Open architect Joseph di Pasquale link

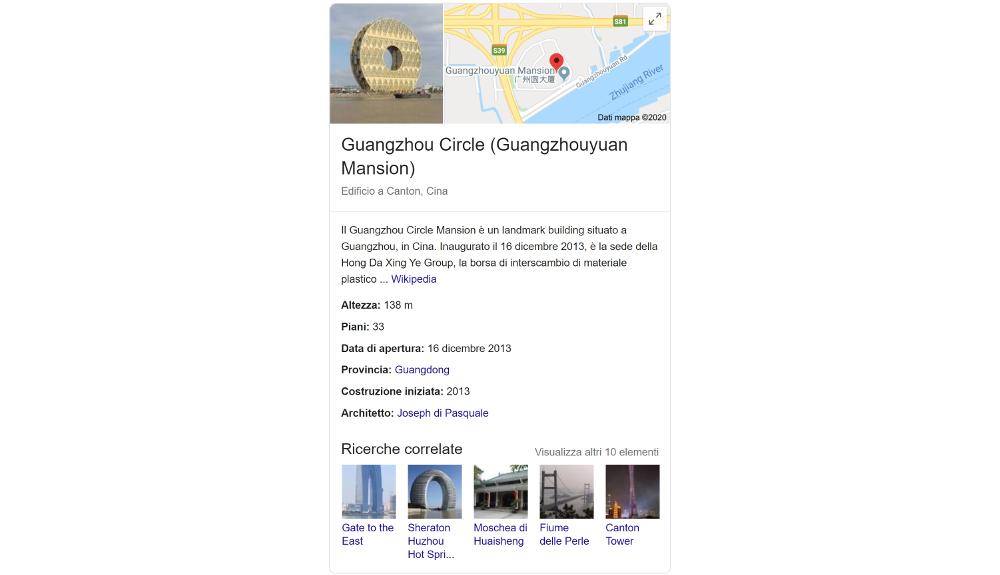[442, 413]
